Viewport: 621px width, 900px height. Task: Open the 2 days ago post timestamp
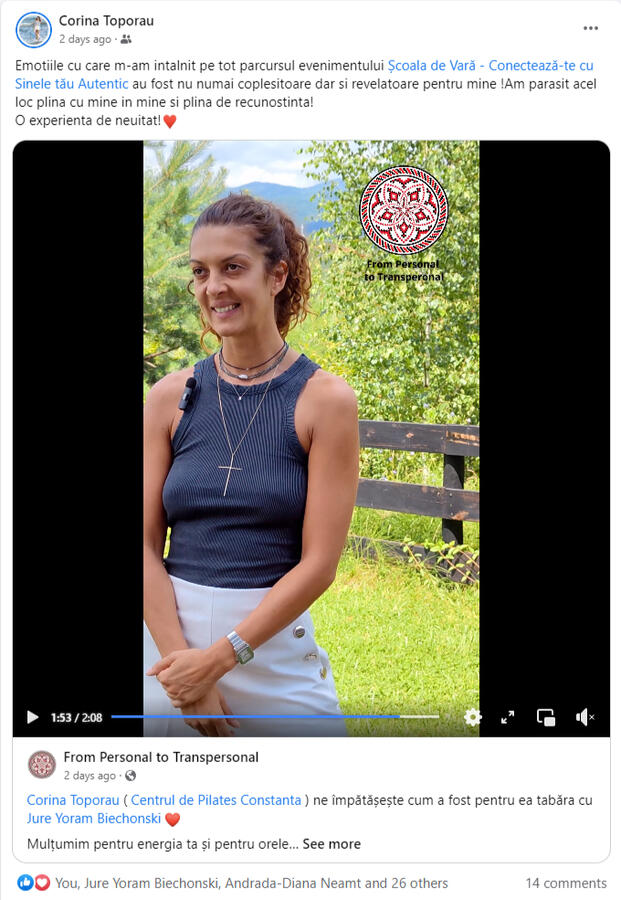pyautogui.click(x=85, y=39)
